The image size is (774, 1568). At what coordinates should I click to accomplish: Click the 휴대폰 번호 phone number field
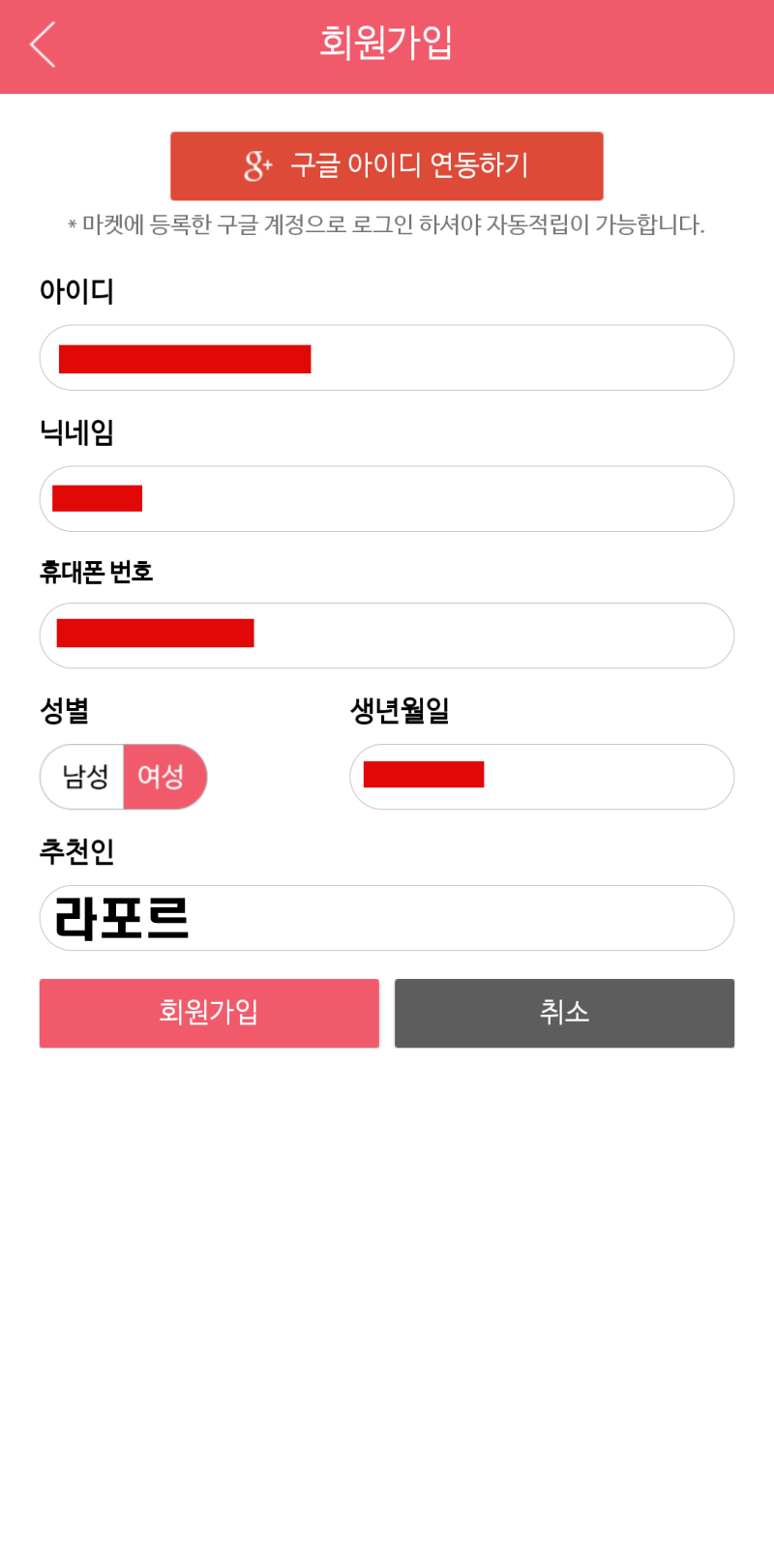pos(387,636)
